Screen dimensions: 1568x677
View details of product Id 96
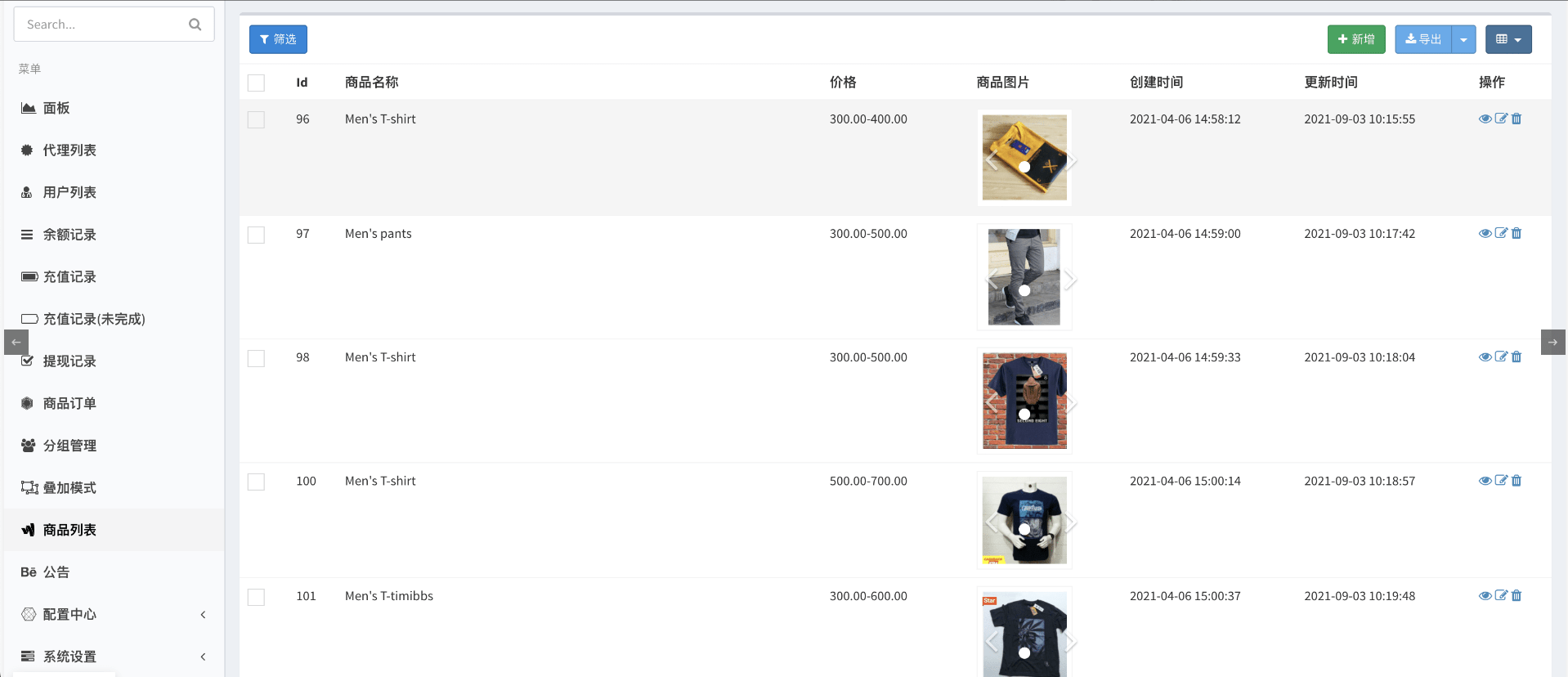1485,119
